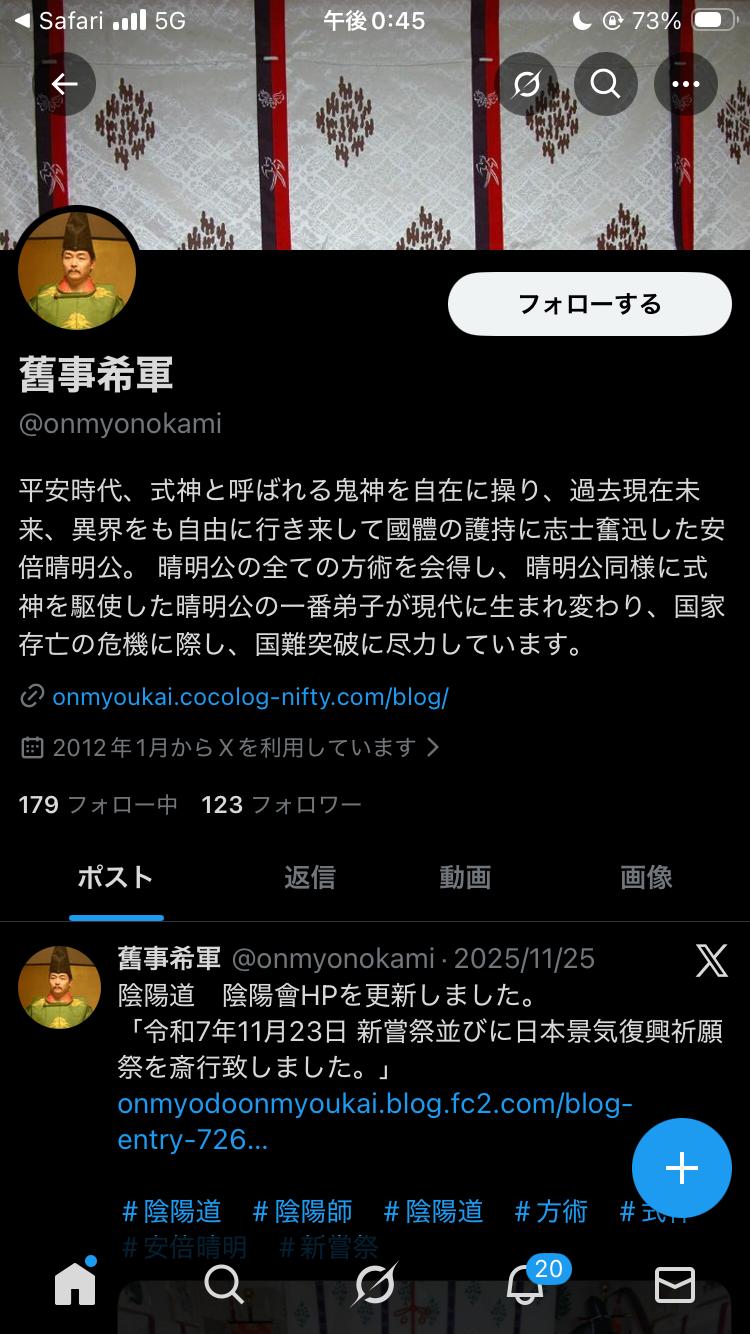Switch to the 動画 tab
750x1334 pixels.
click(465, 877)
